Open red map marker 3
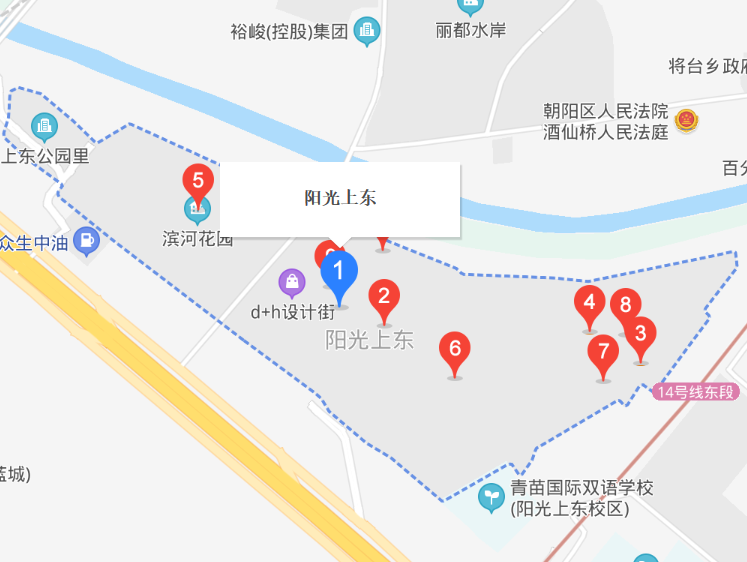The width and height of the screenshot is (747, 562). 640,333
